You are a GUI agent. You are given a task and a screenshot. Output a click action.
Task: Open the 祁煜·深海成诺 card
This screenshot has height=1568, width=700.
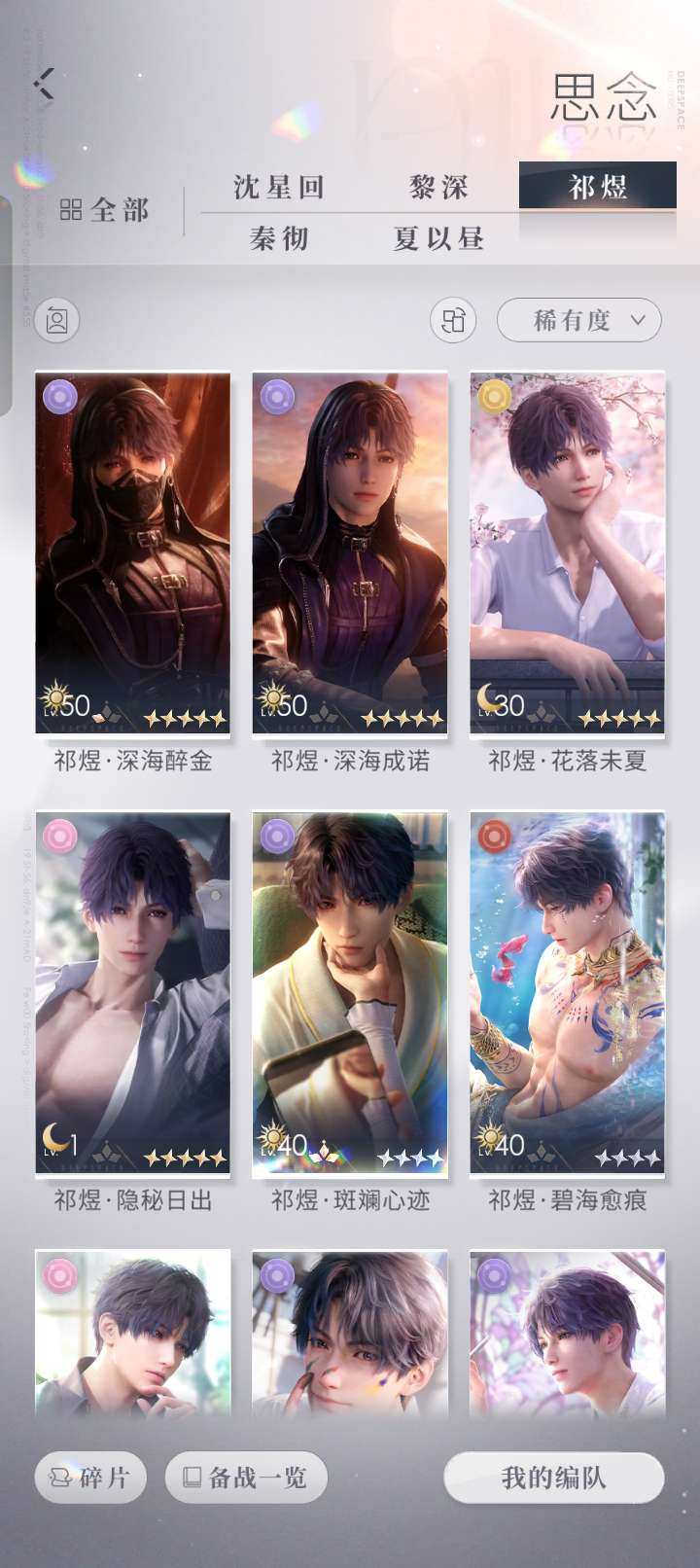point(350,552)
